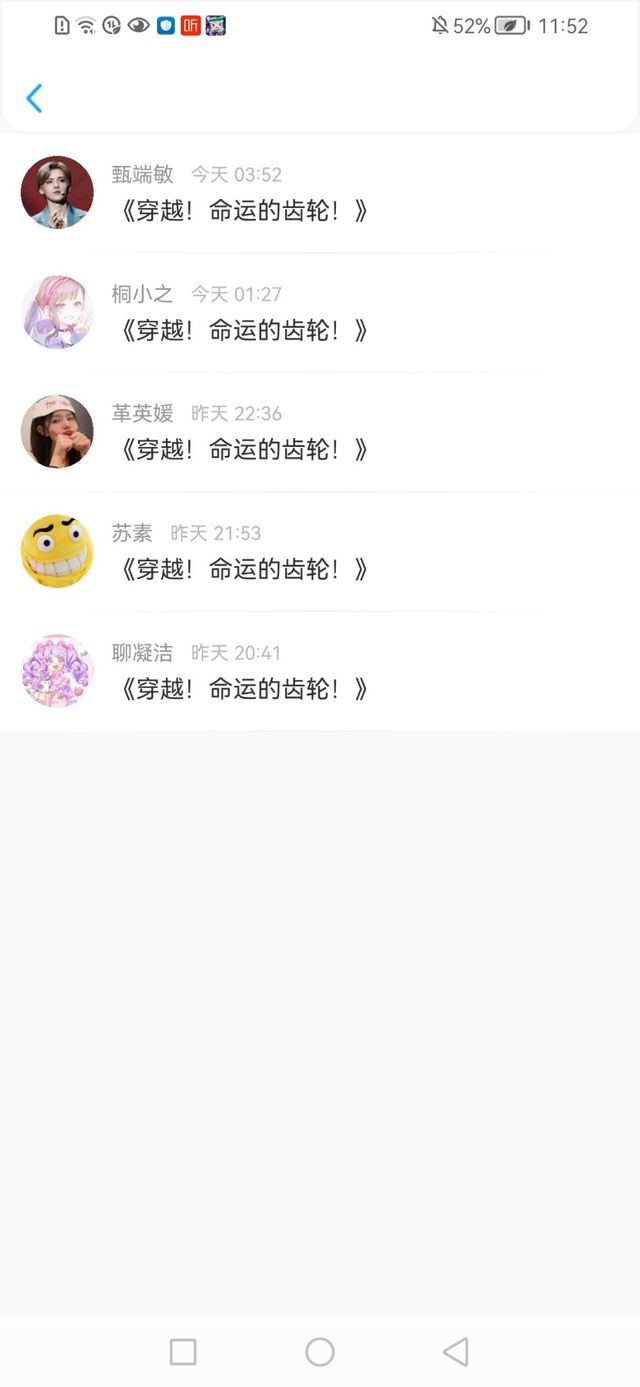View 苏素's yellow smiley avatar

pyautogui.click(x=57, y=551)
